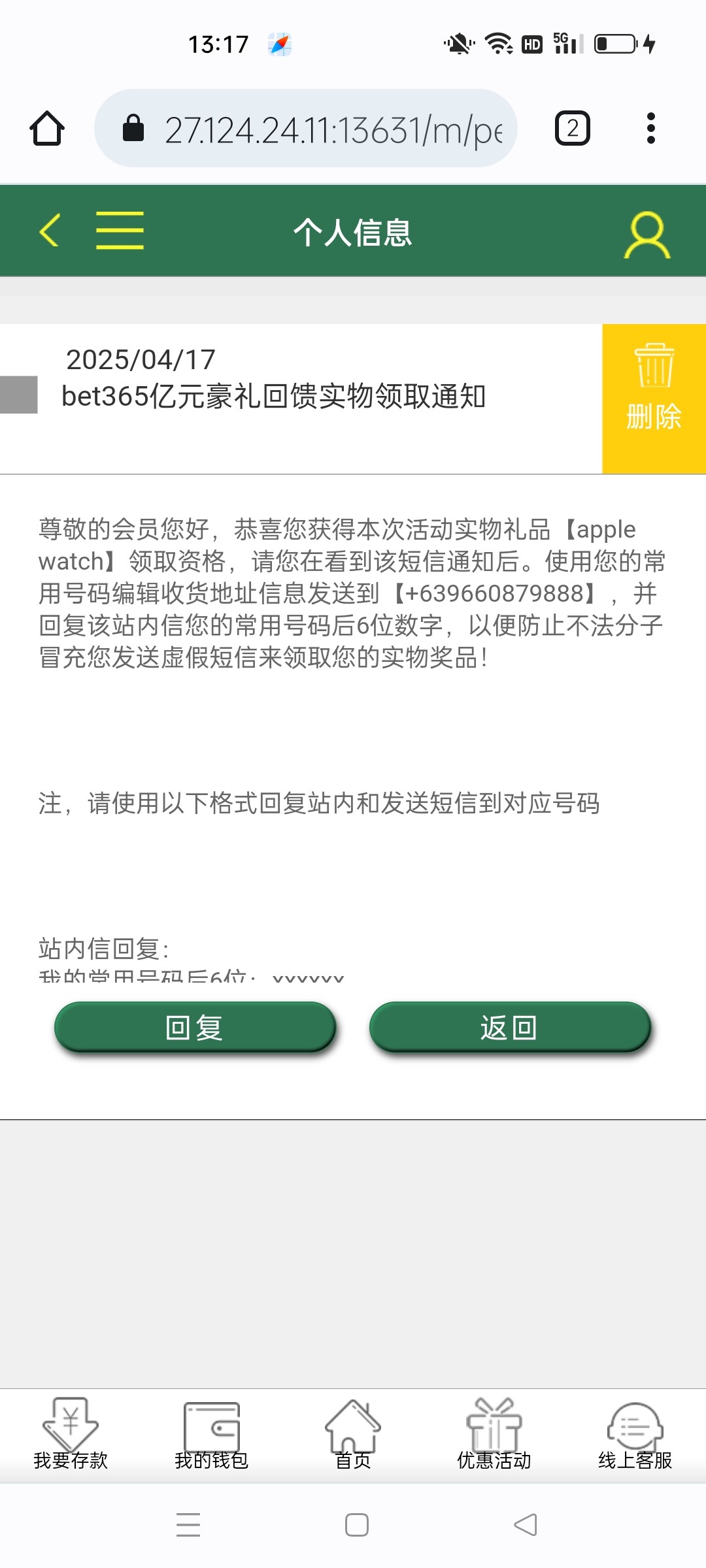Image resolution: width=706 pixels, height=1568 pixels.
Task: Open 我要存款 deposit tab
Action: 71,1435
